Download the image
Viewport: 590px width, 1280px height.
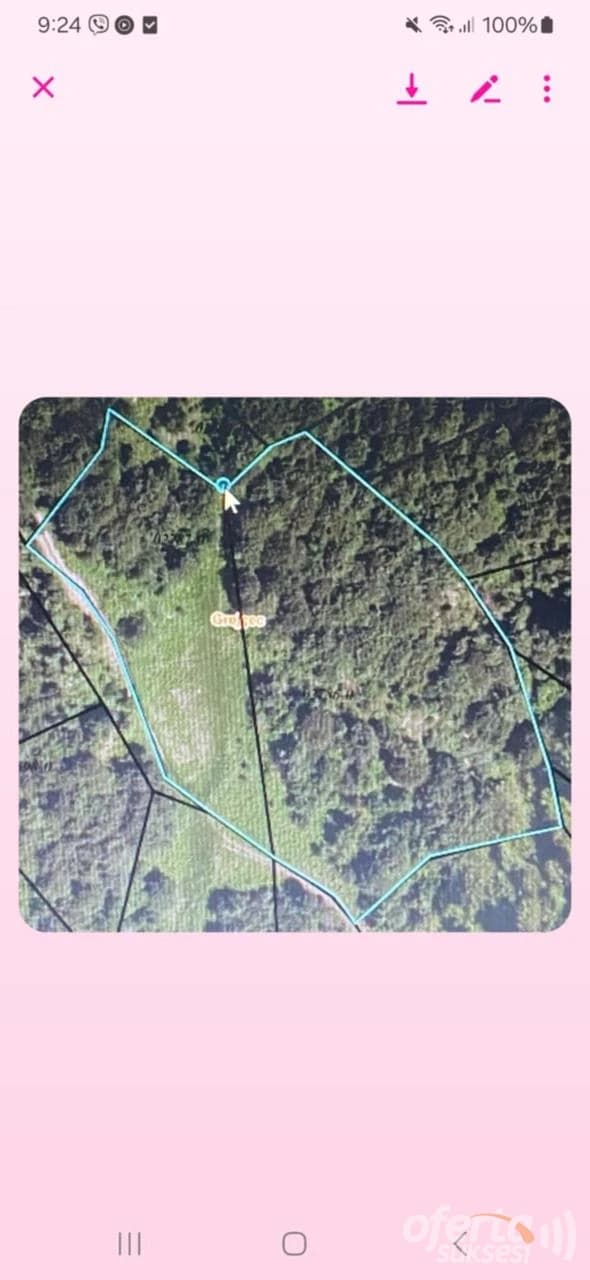coord(411,89)
